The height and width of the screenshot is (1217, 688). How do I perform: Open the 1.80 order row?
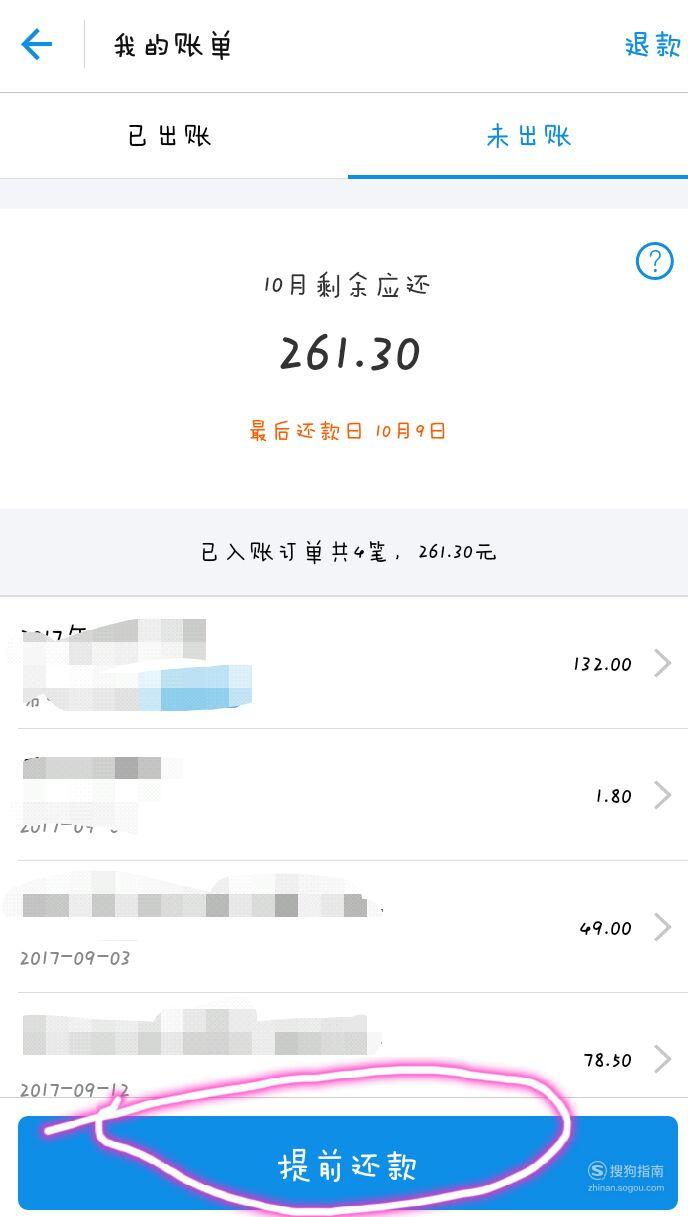[344, 795]
